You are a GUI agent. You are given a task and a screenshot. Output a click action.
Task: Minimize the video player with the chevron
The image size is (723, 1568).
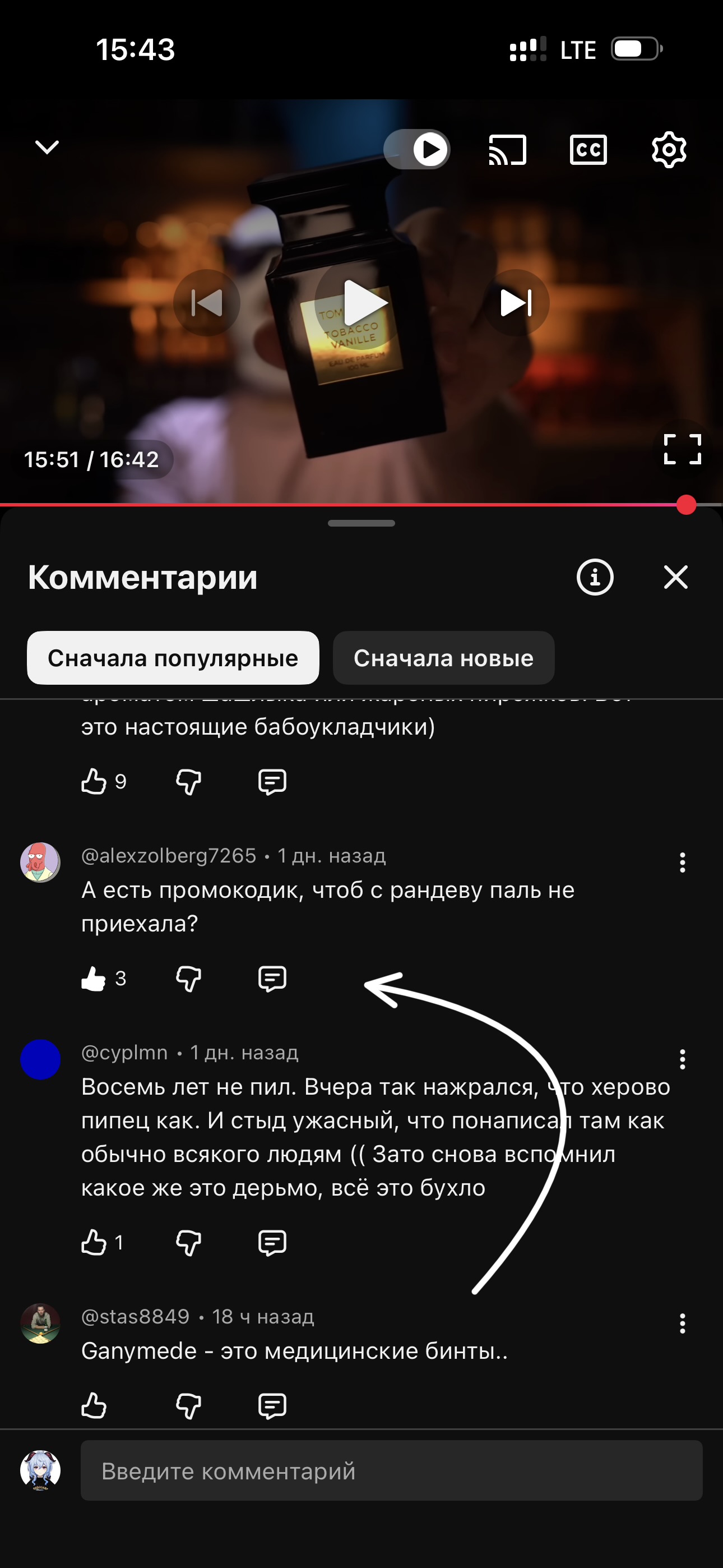click(47, 147)
